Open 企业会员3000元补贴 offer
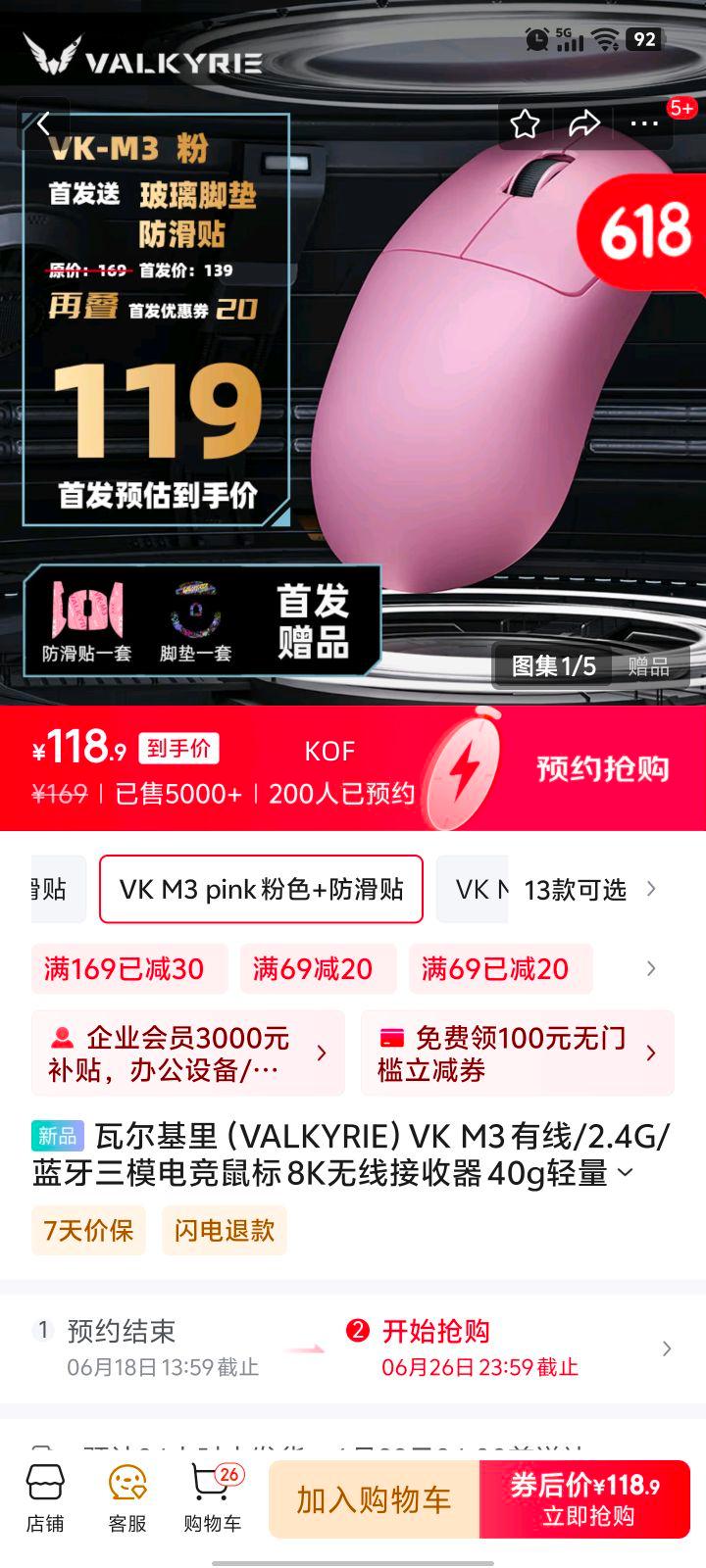 (x=187, y=1053)
